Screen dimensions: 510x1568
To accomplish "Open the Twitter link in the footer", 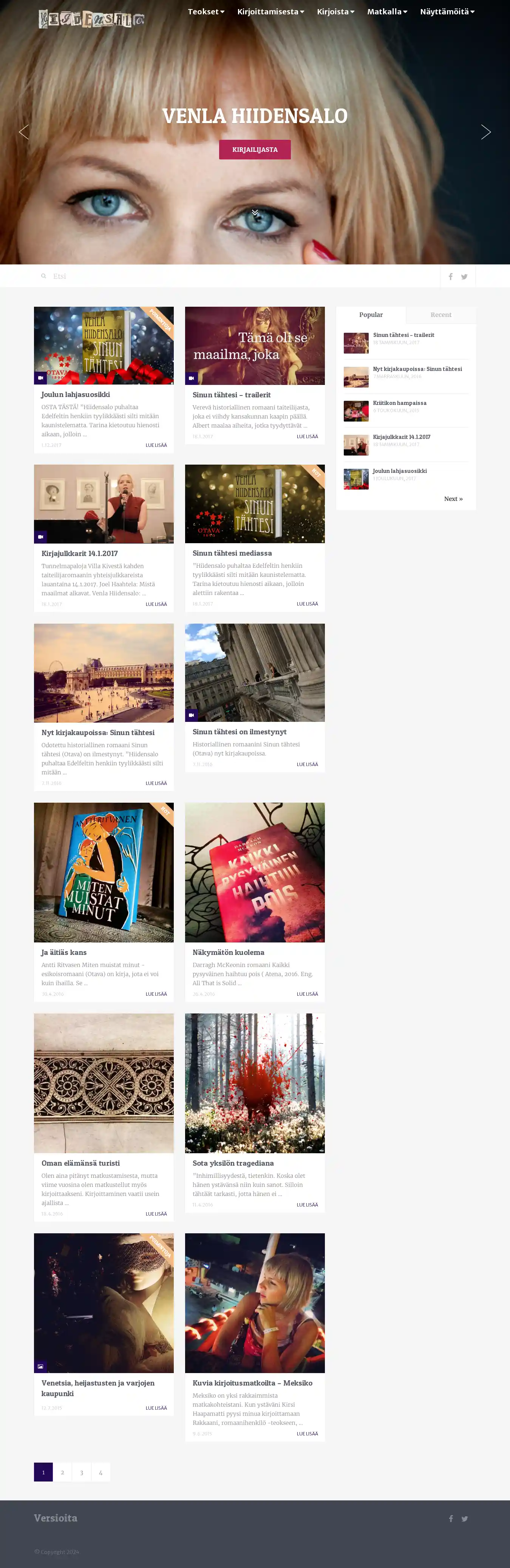I will tap(464, 1519).
